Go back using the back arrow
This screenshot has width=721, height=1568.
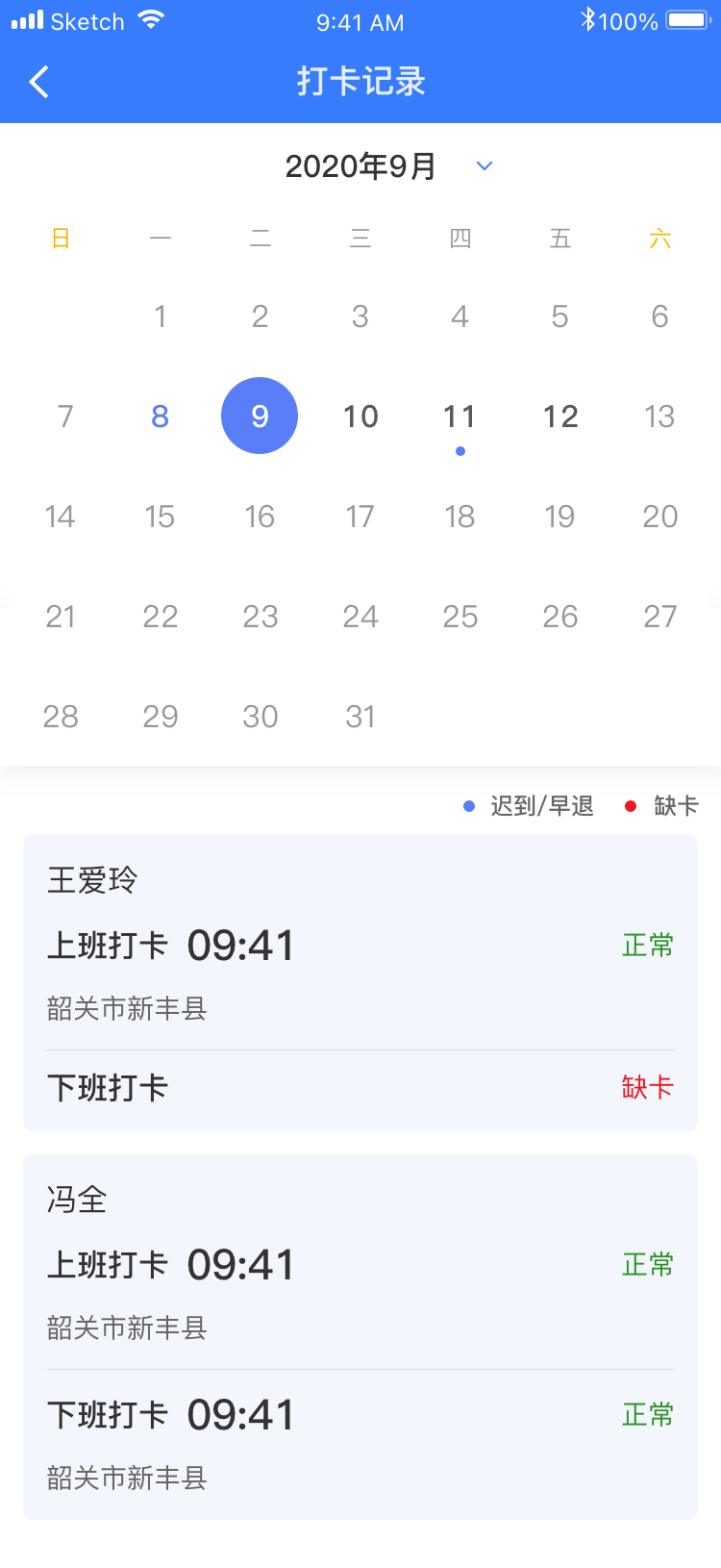pos(39,82)
